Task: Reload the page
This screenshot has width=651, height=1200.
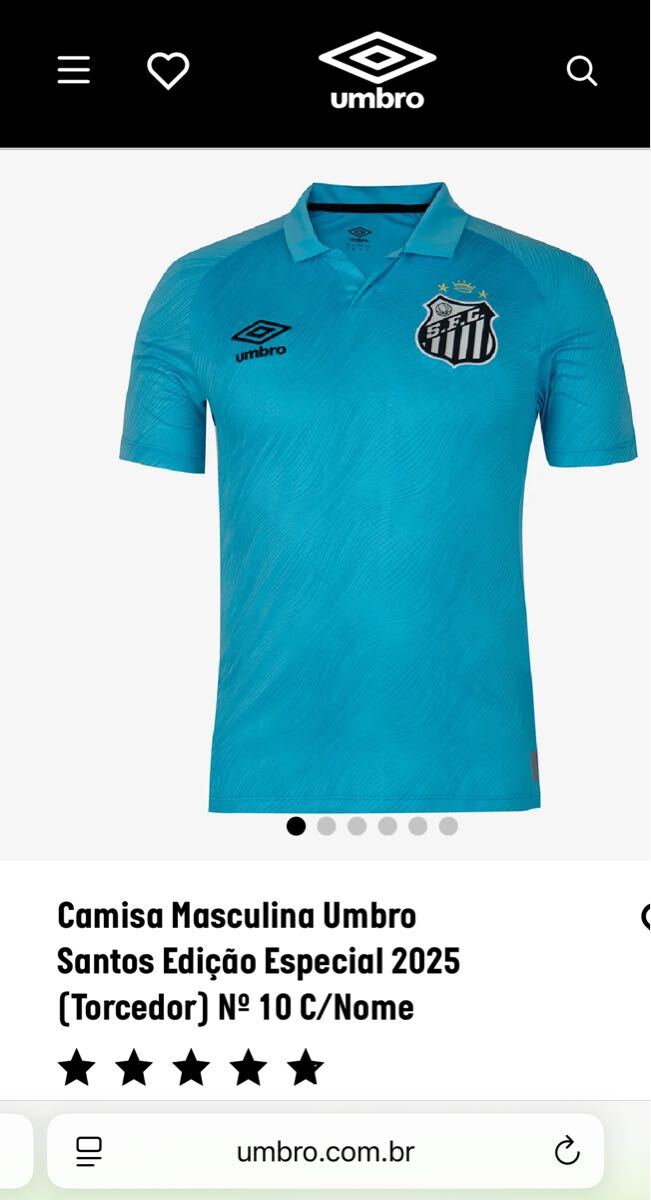Action: pyautogui.click(x=567, y=1151)
